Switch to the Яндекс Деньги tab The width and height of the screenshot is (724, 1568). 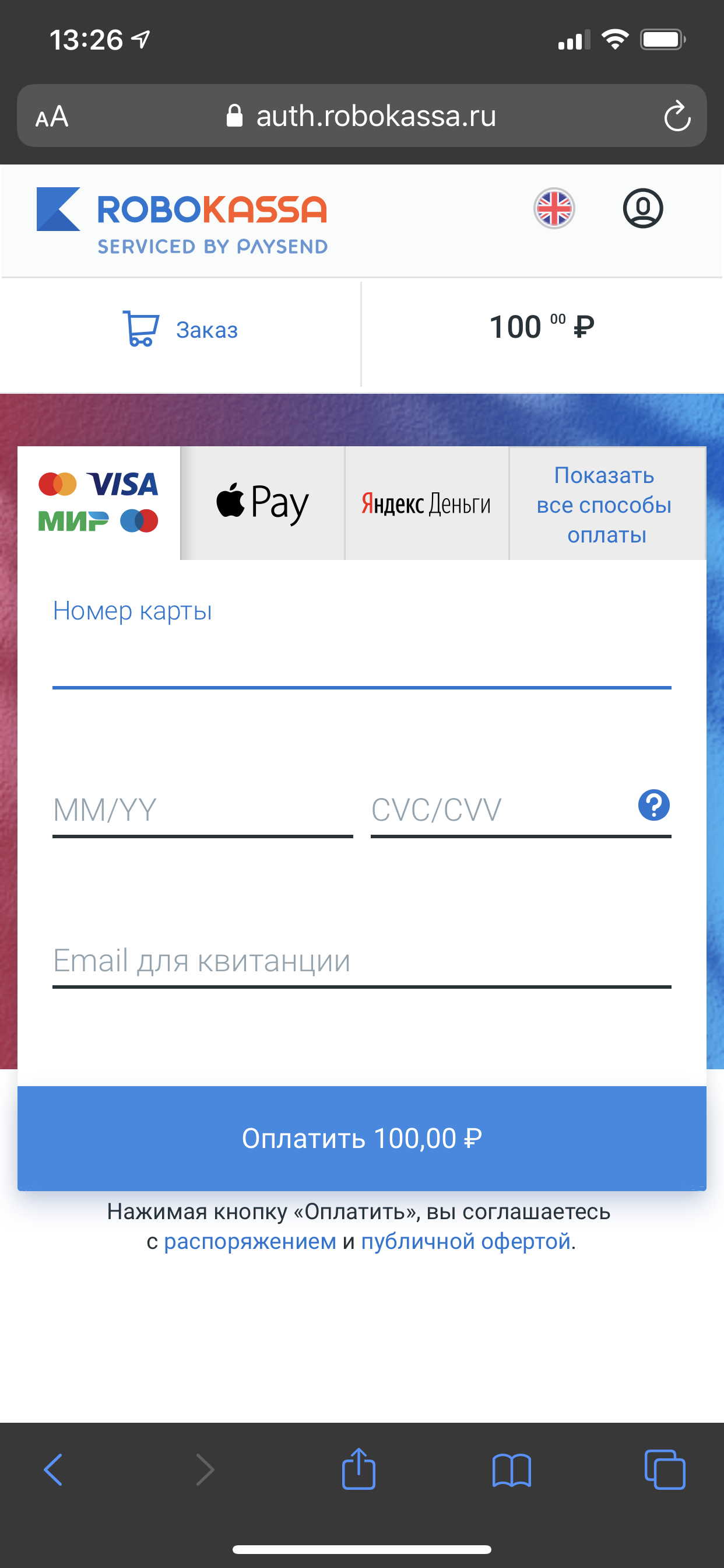tap(426, 503)
